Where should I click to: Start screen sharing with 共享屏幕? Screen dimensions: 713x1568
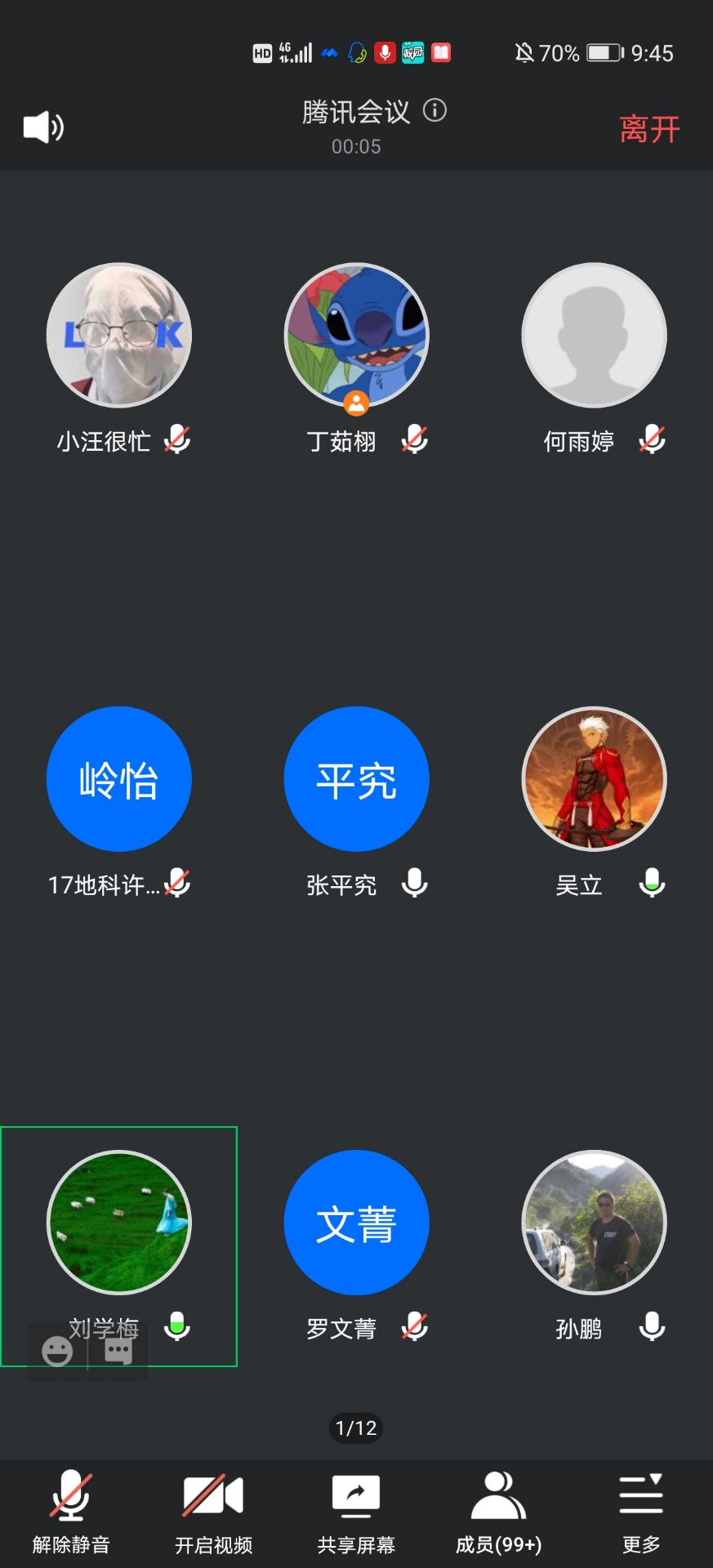point(356,1511)
